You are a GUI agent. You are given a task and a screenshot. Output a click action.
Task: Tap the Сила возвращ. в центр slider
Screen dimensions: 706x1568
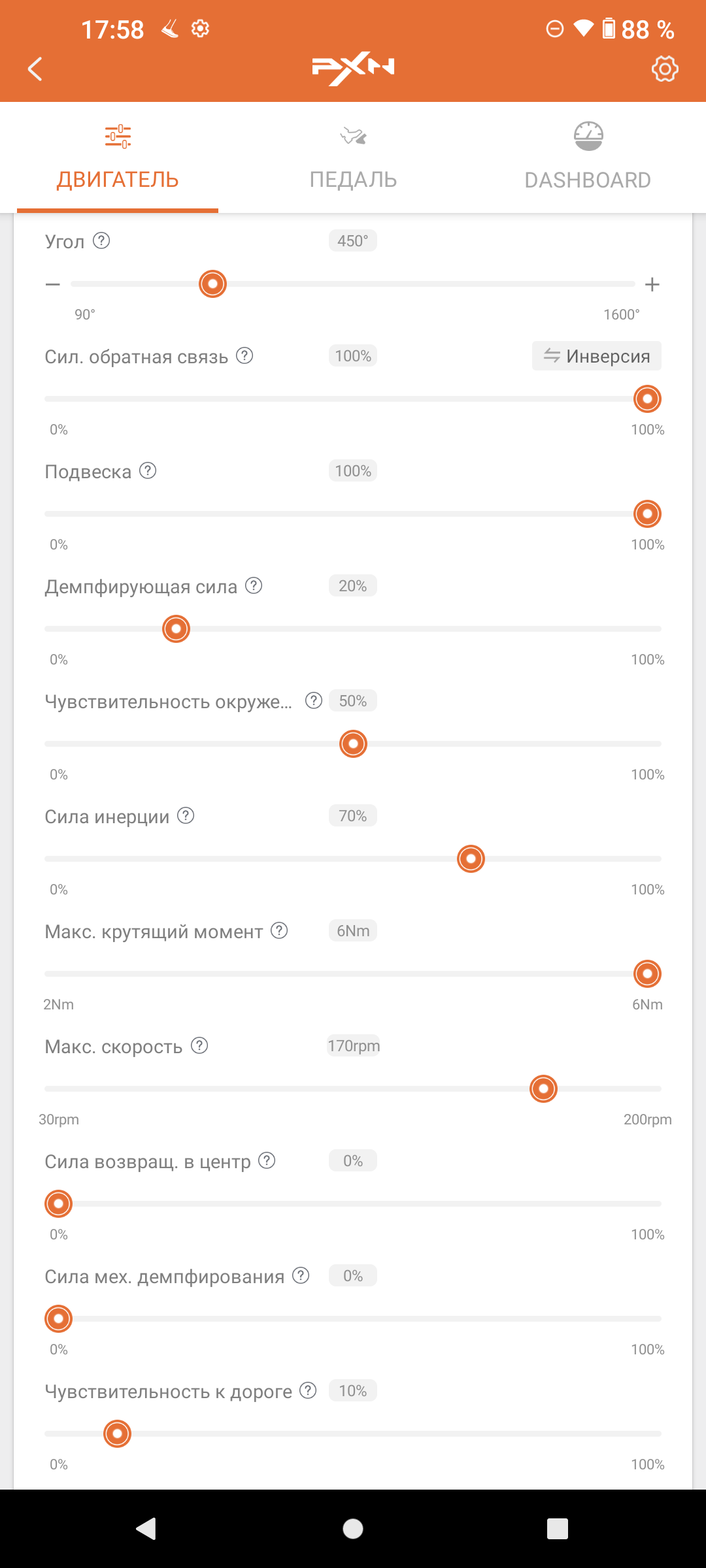point(353,1203)
